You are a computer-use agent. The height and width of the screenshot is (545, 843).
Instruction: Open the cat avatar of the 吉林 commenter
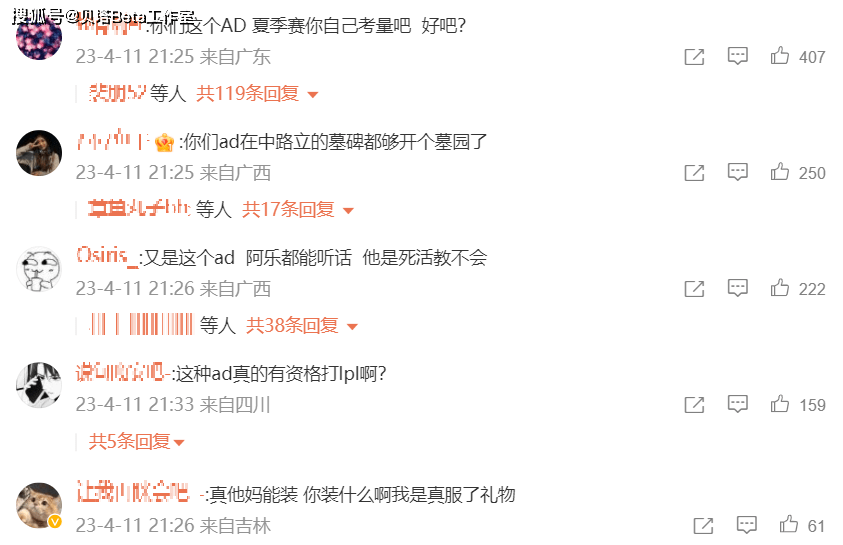[x=39, y=502]
